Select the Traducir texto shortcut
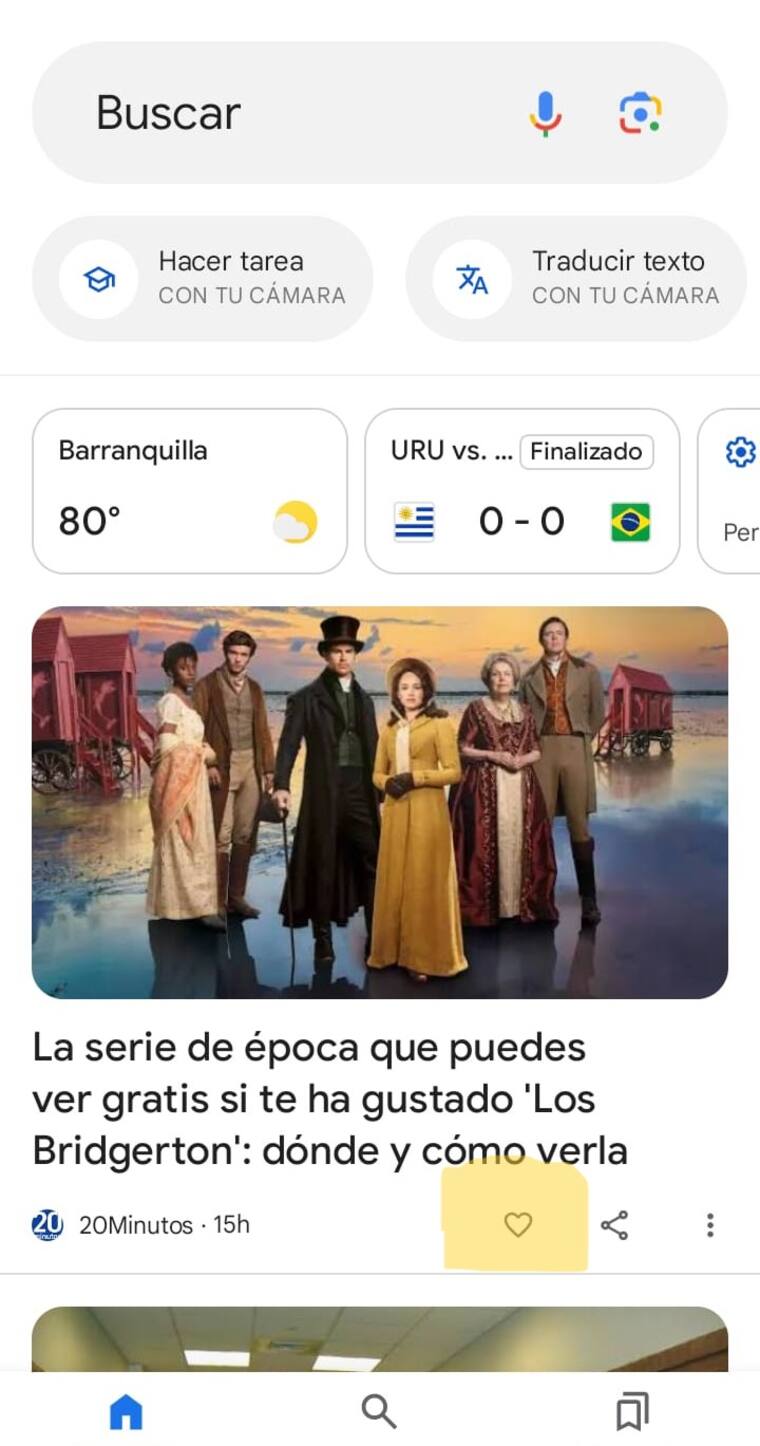The width and height of the screenshot is (760, 1446). (x=576, y=278)
